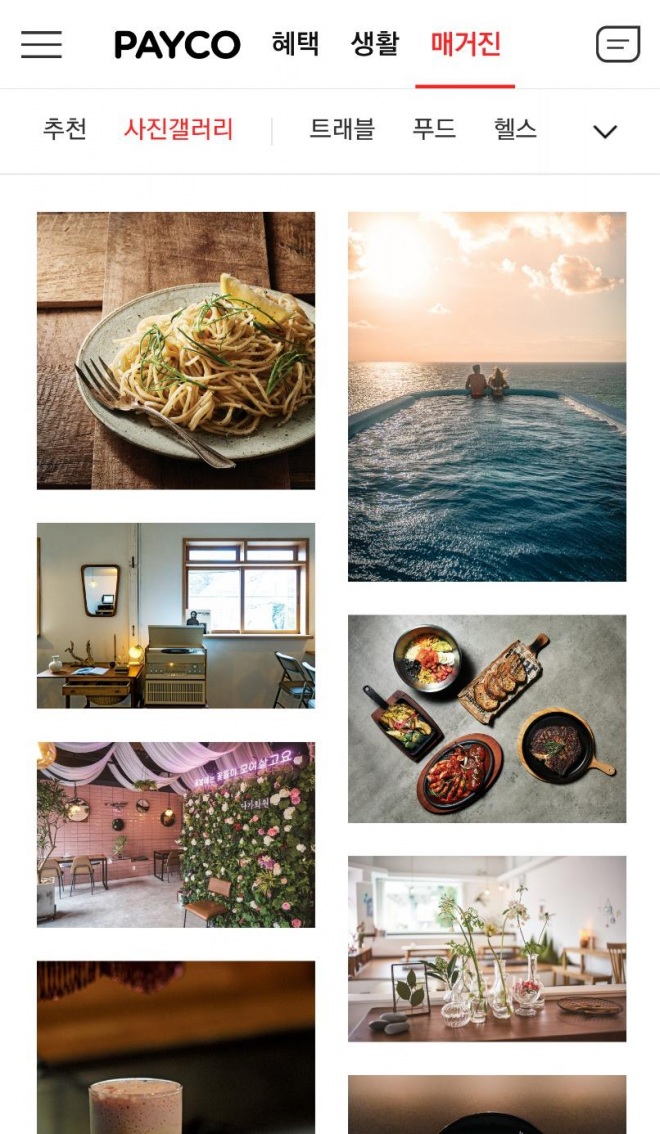View the pink flower wall cafe photo
Viewport: 660px width, 1134px height.
(x=176, y=834)
